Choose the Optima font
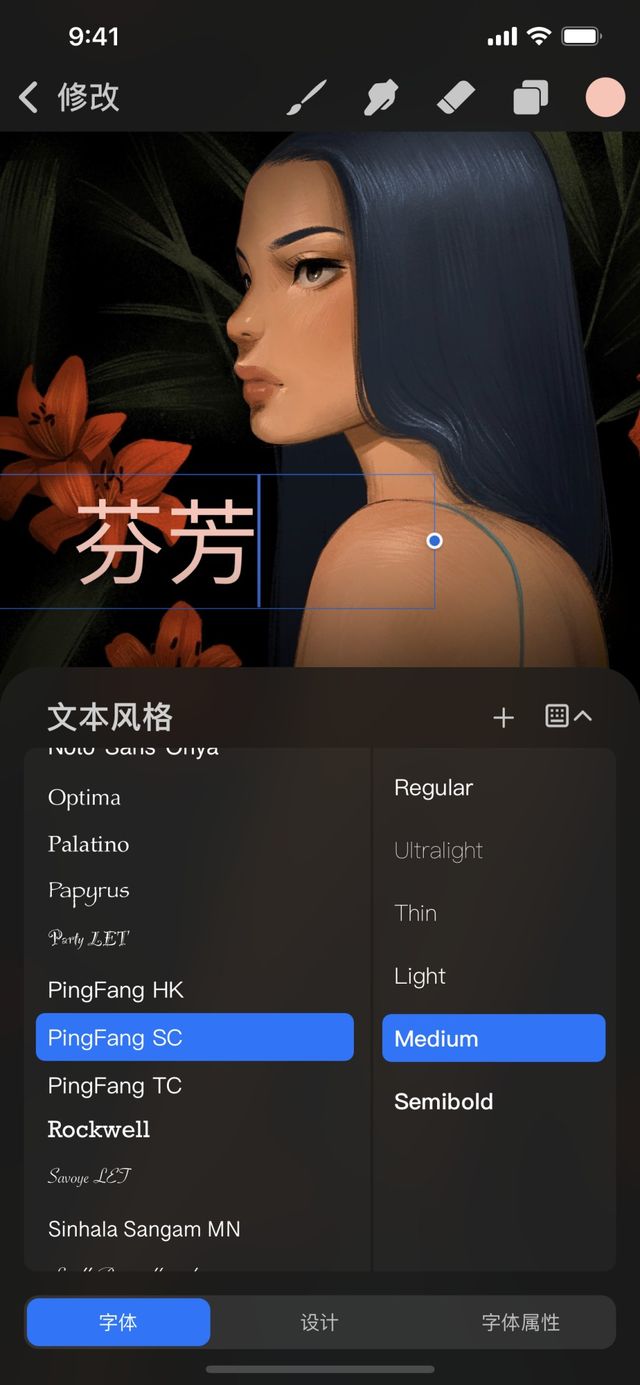Viewport: 640px width, 1385px height. coord(85,798)
